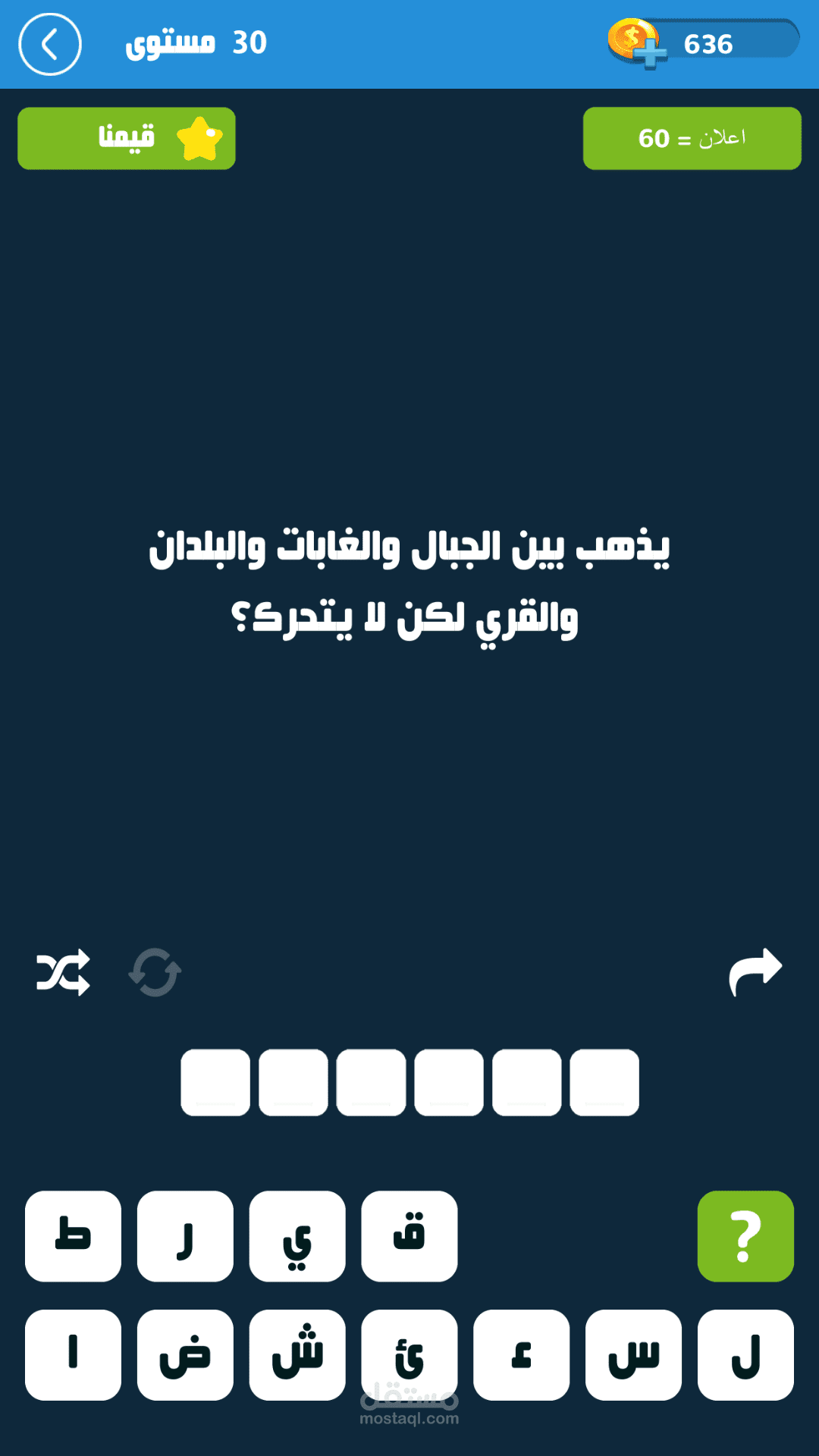Select the letter ا tile
819x1456 pixels.
click(73, 1354)
